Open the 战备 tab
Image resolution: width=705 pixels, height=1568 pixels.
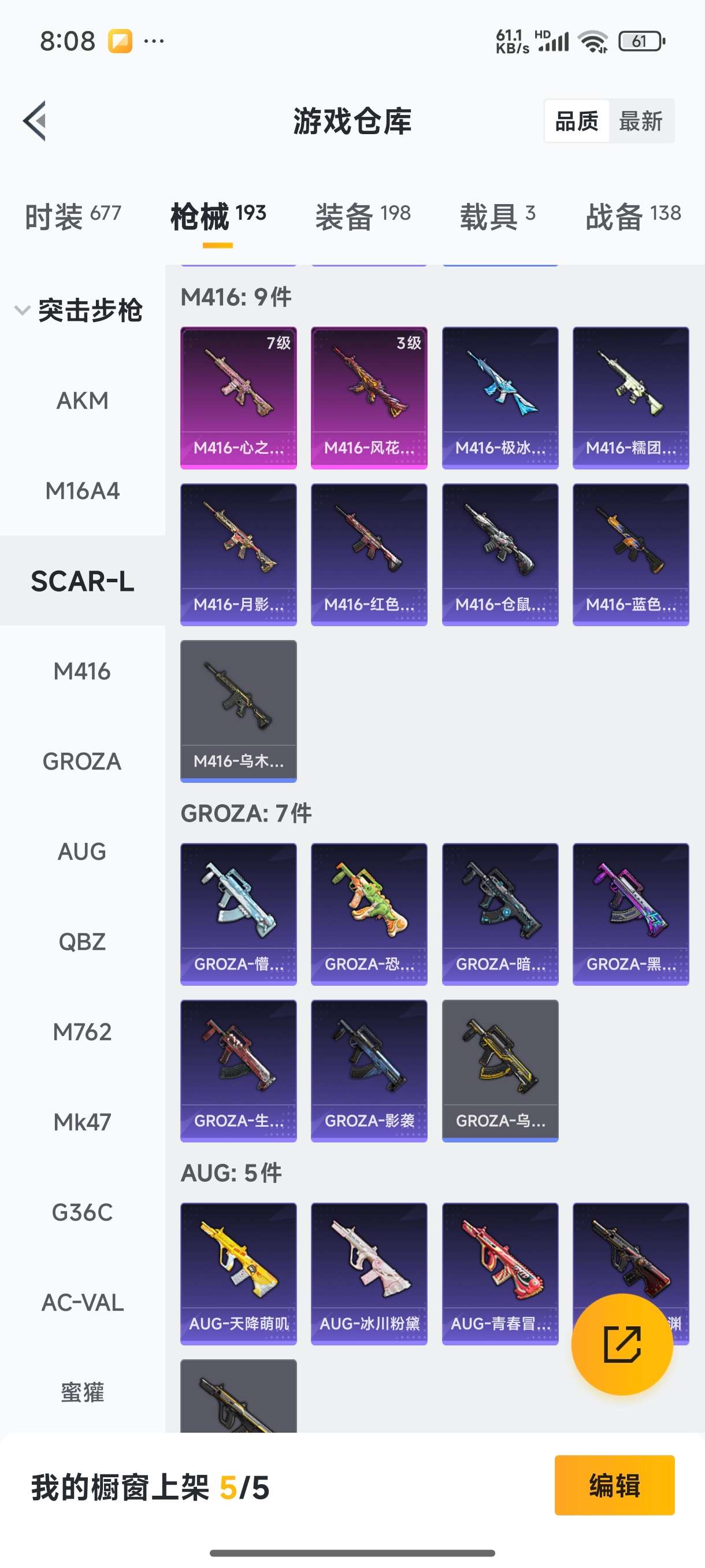pyautogui.click(x=633, y=217)
